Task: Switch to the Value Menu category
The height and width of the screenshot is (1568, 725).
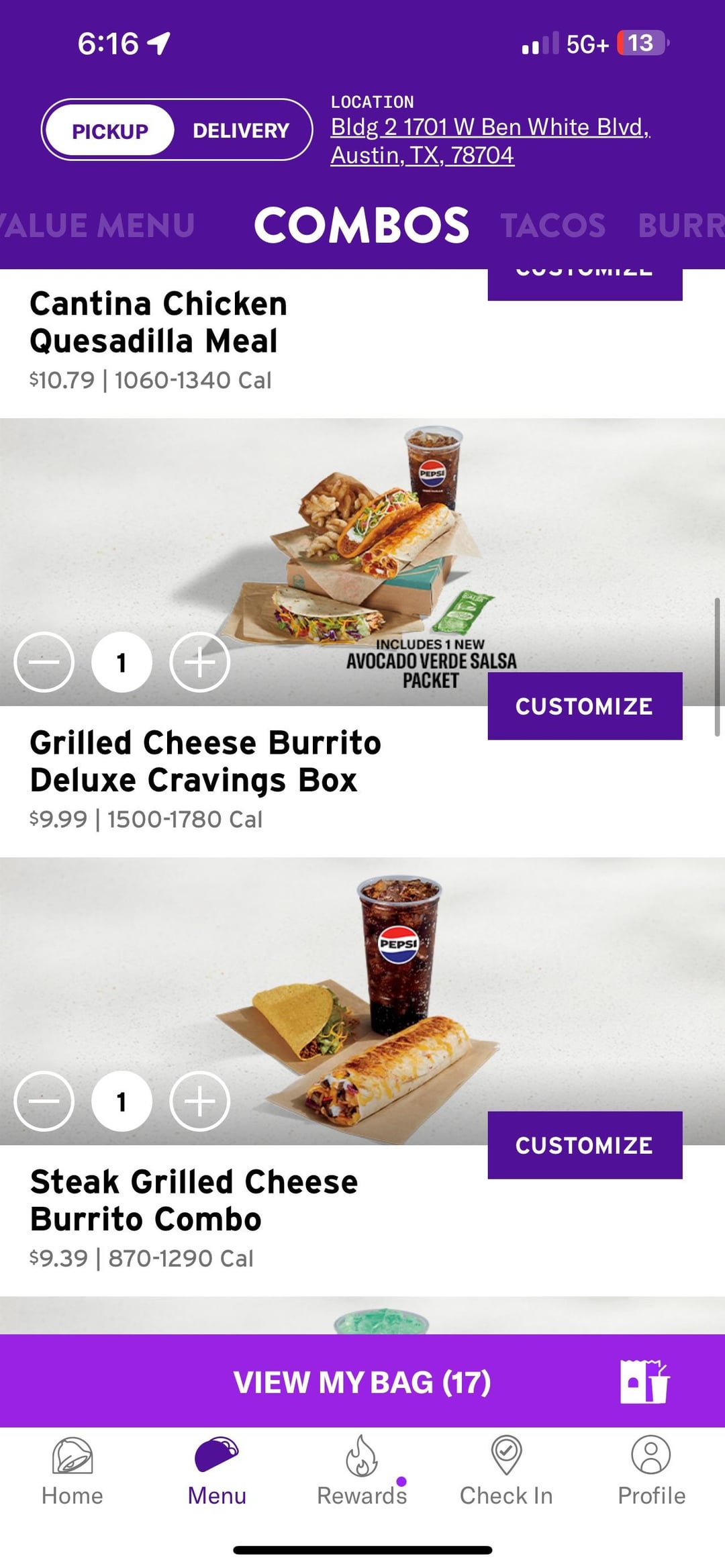Action: 97,225
